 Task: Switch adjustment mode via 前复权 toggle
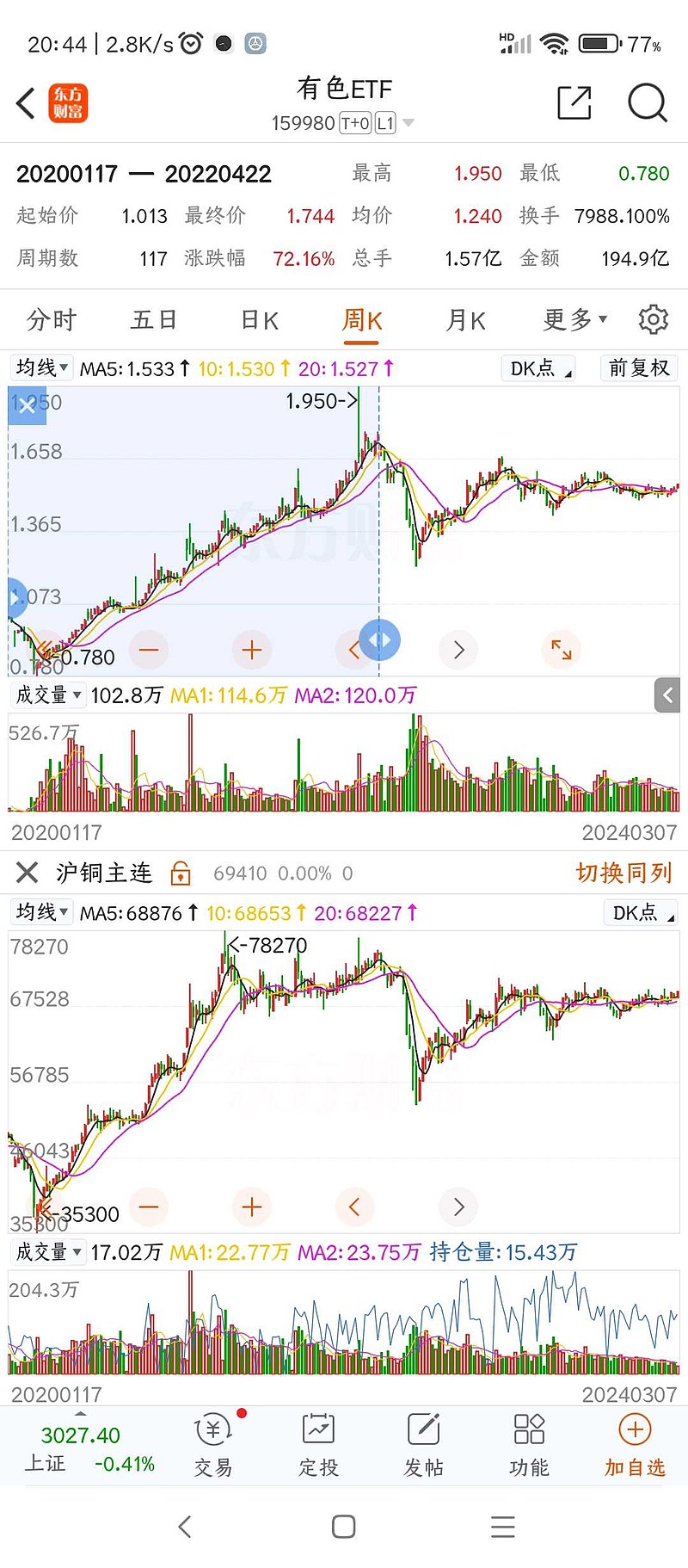[x=638, y=367]
